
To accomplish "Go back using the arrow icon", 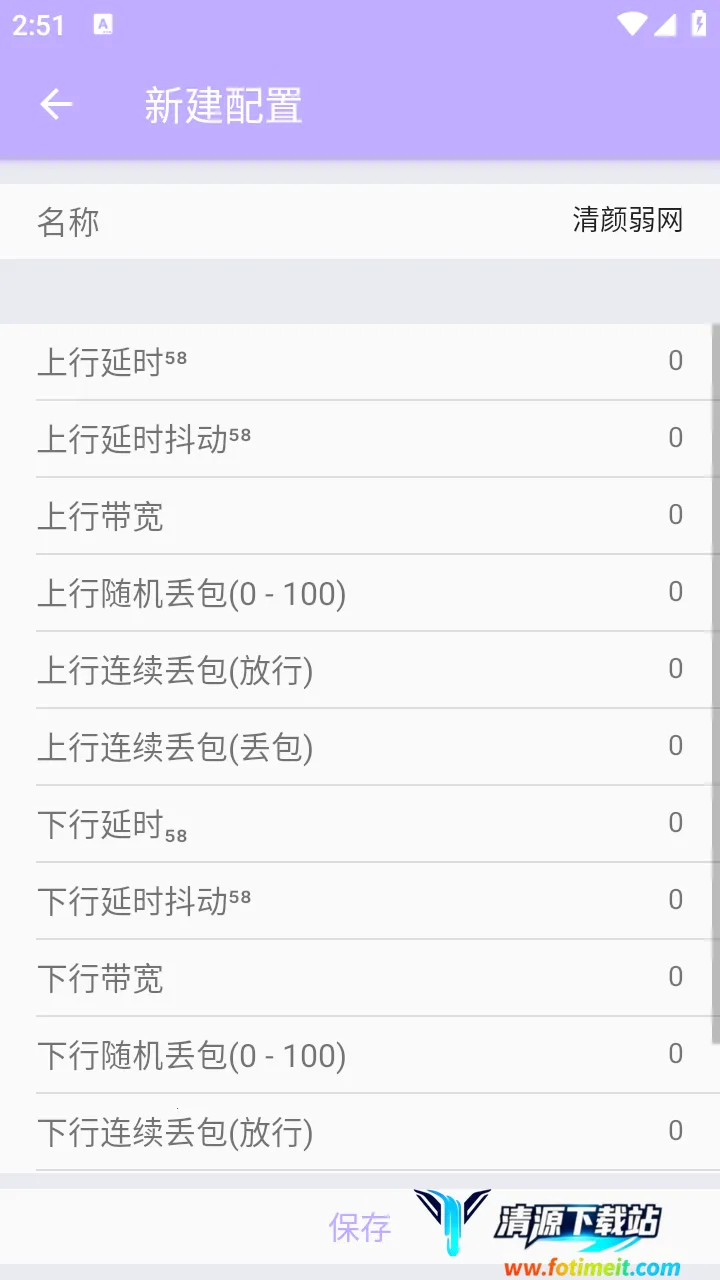I will click(x=56, y=105).
